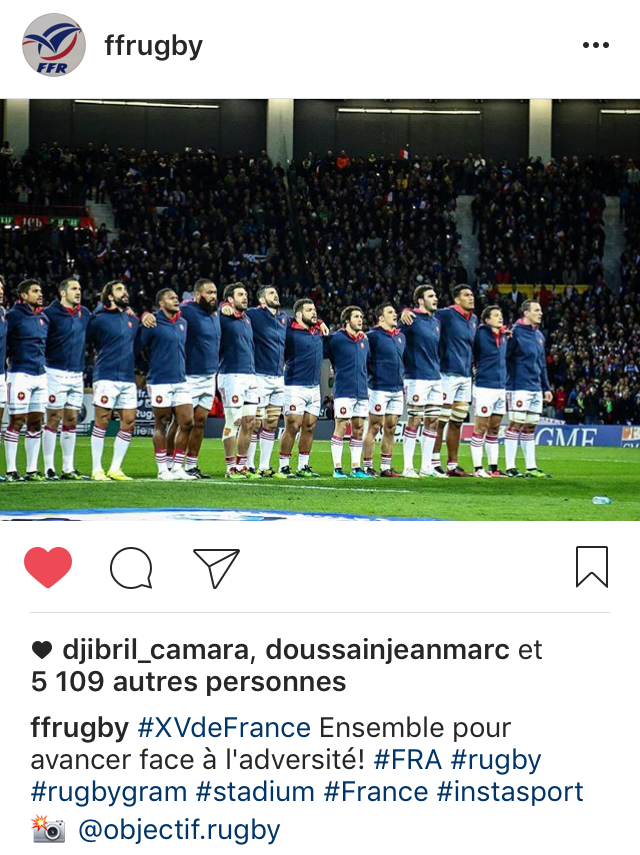Open the post's three-dot overflow menu
The height and width of the screenshot is (855, 640).
[x=595, y=46]
